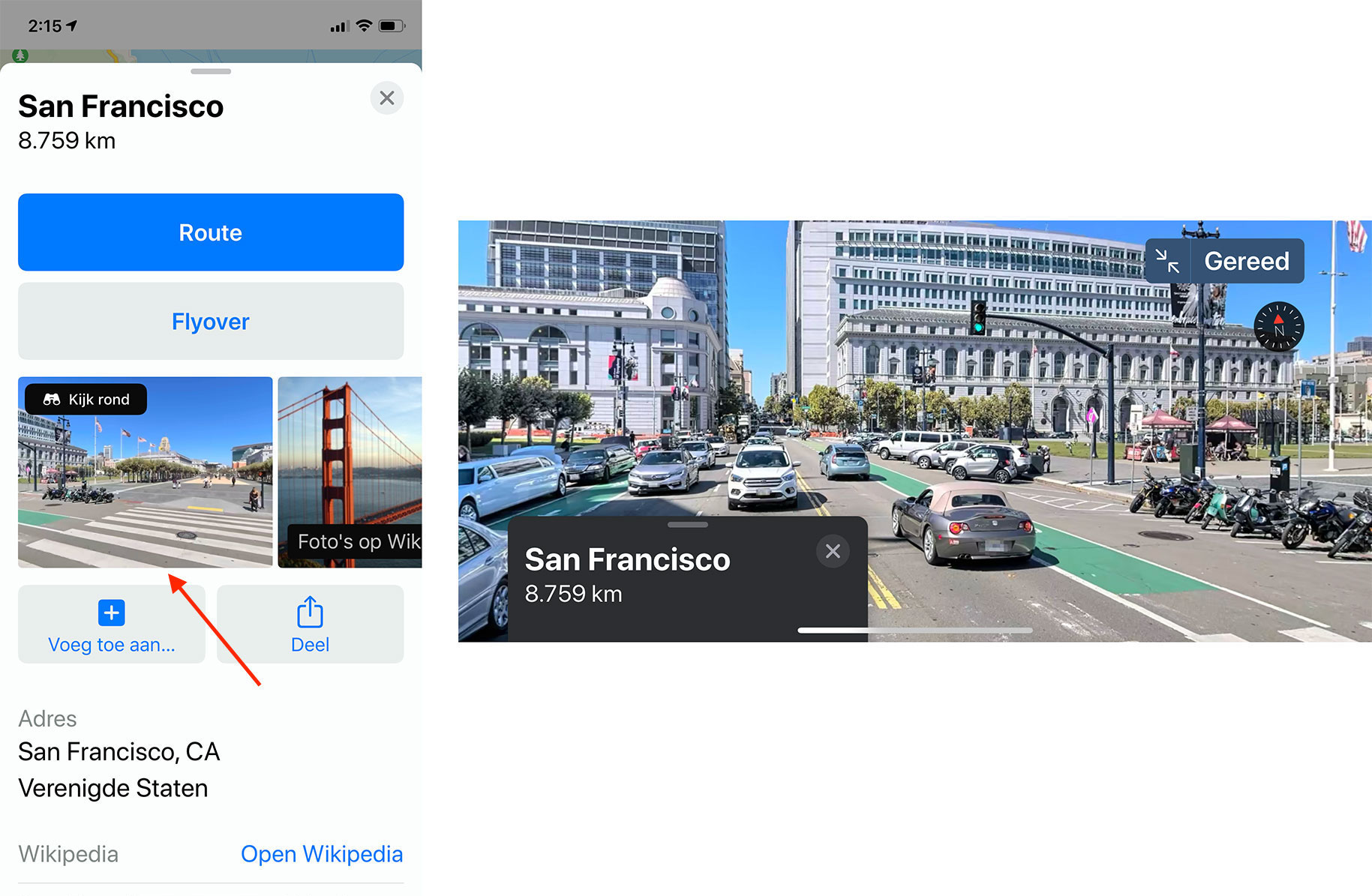This screenshot has width=1372, height=896.
Task: Tap the compass to face north
Action: [1279, 327]
